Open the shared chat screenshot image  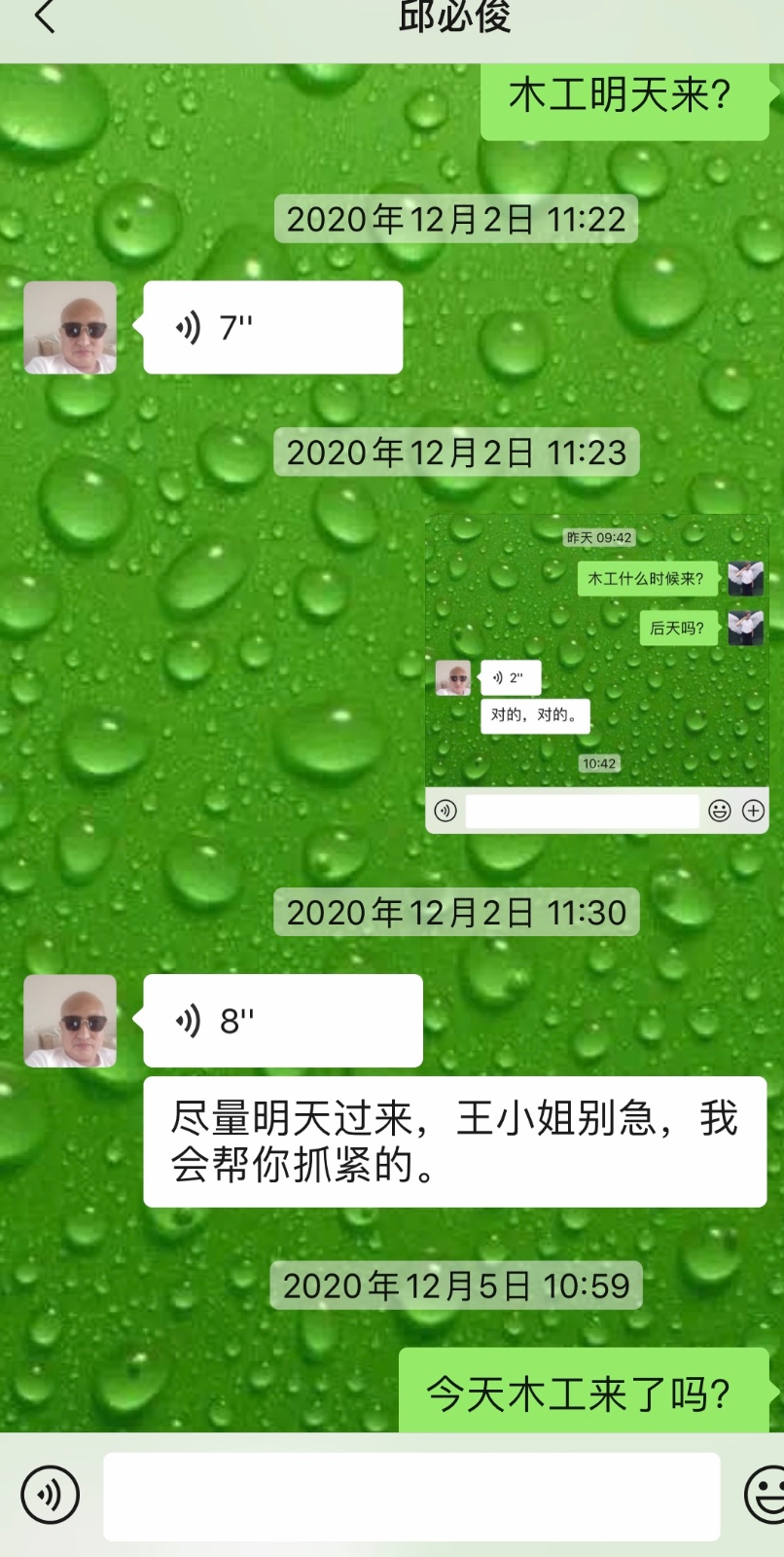coord(596,673)
